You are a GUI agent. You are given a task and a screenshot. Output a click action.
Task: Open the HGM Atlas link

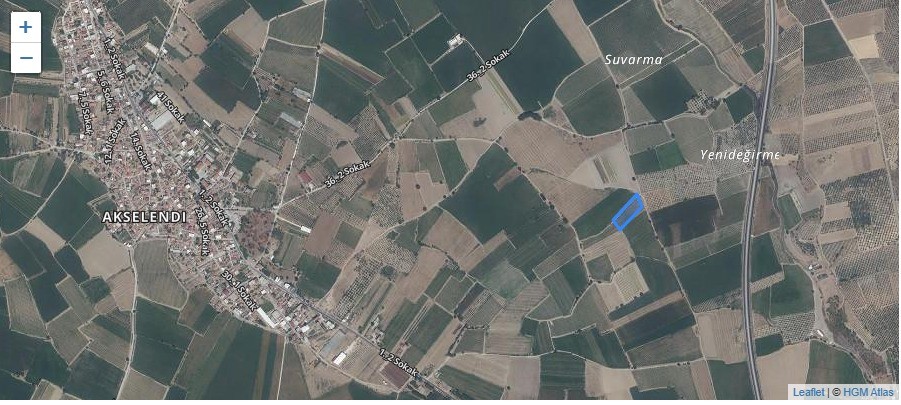(x=868, y=392)
